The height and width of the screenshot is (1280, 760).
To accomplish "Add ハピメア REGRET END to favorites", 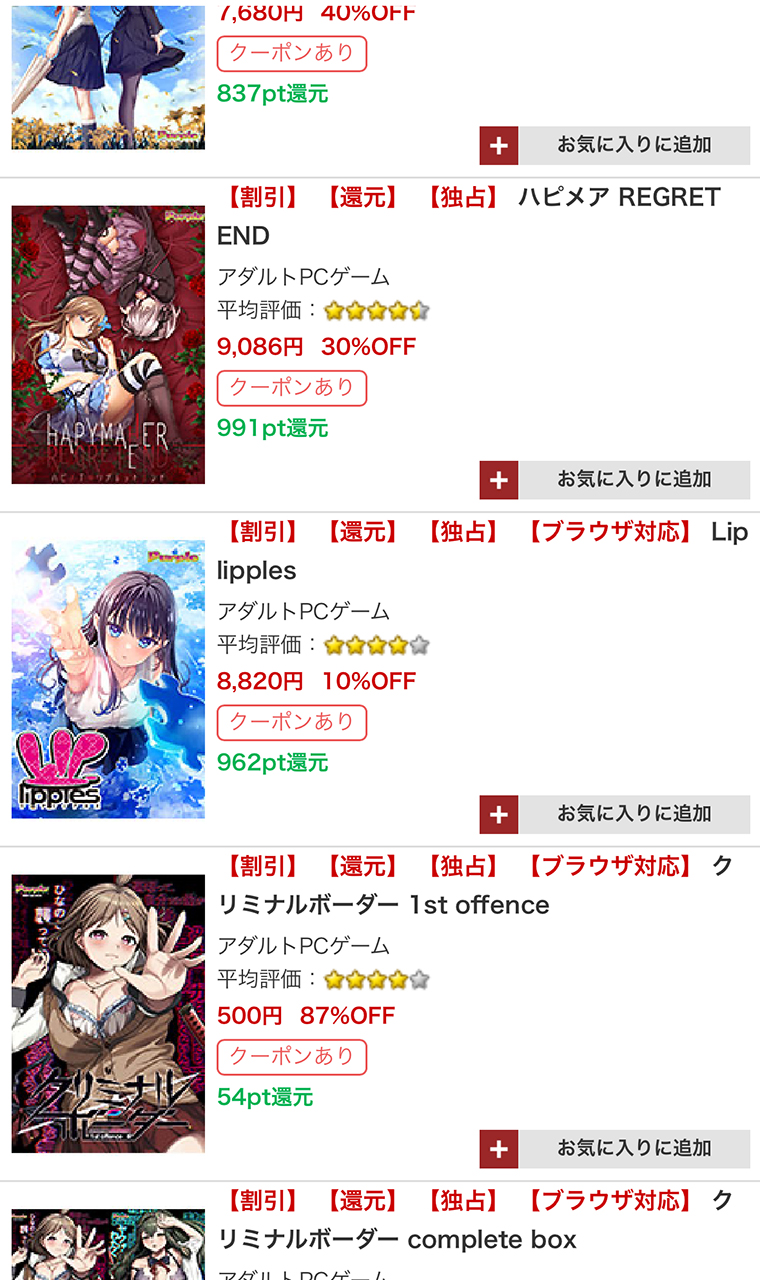I will 614,480.
